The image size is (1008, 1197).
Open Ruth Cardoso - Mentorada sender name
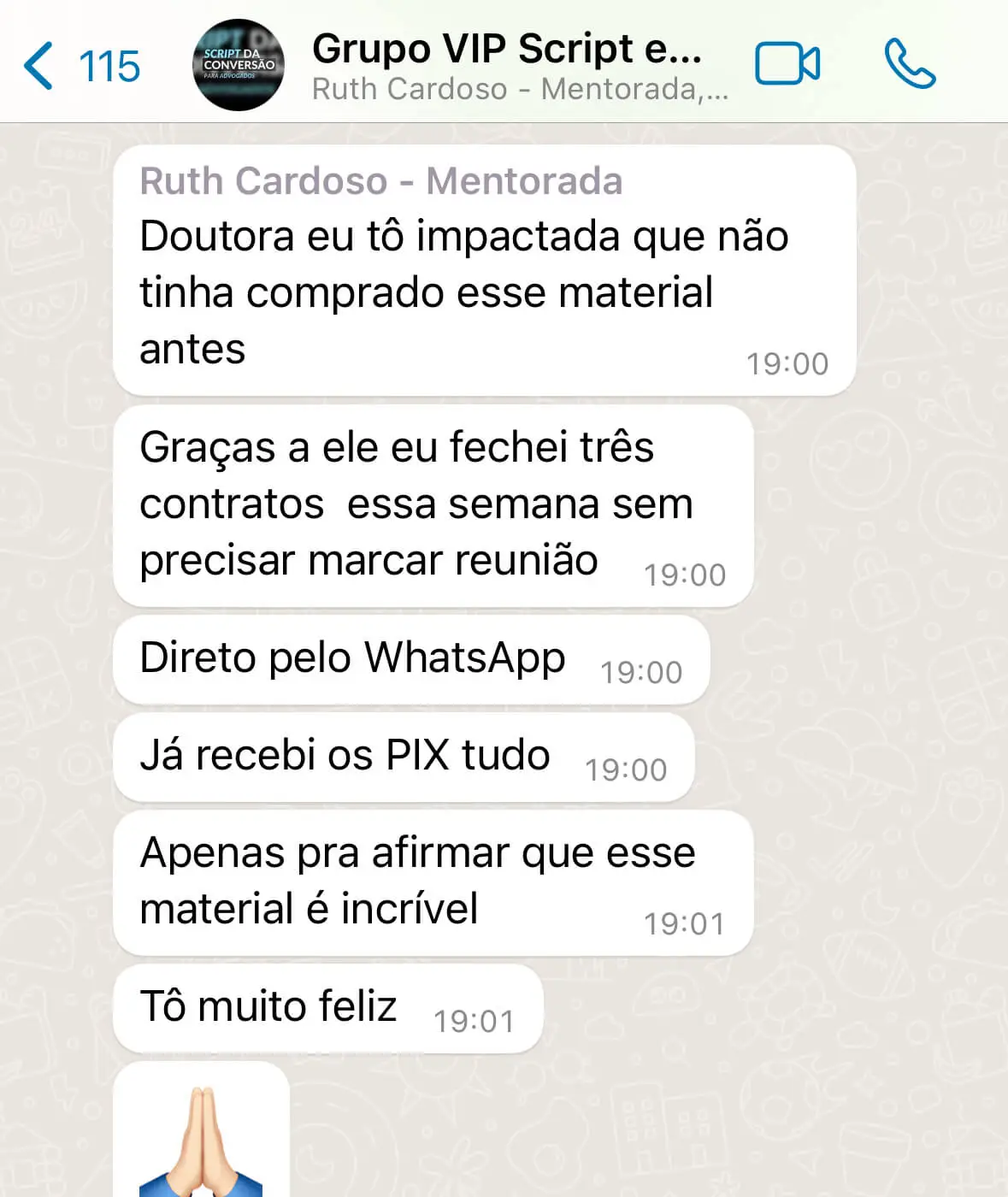[x=381, y=181]
